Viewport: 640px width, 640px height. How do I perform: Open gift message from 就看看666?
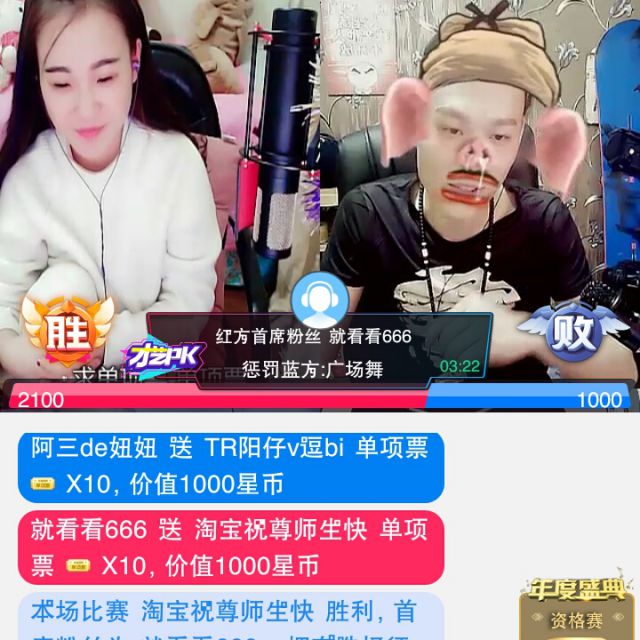tap(230, 547)
